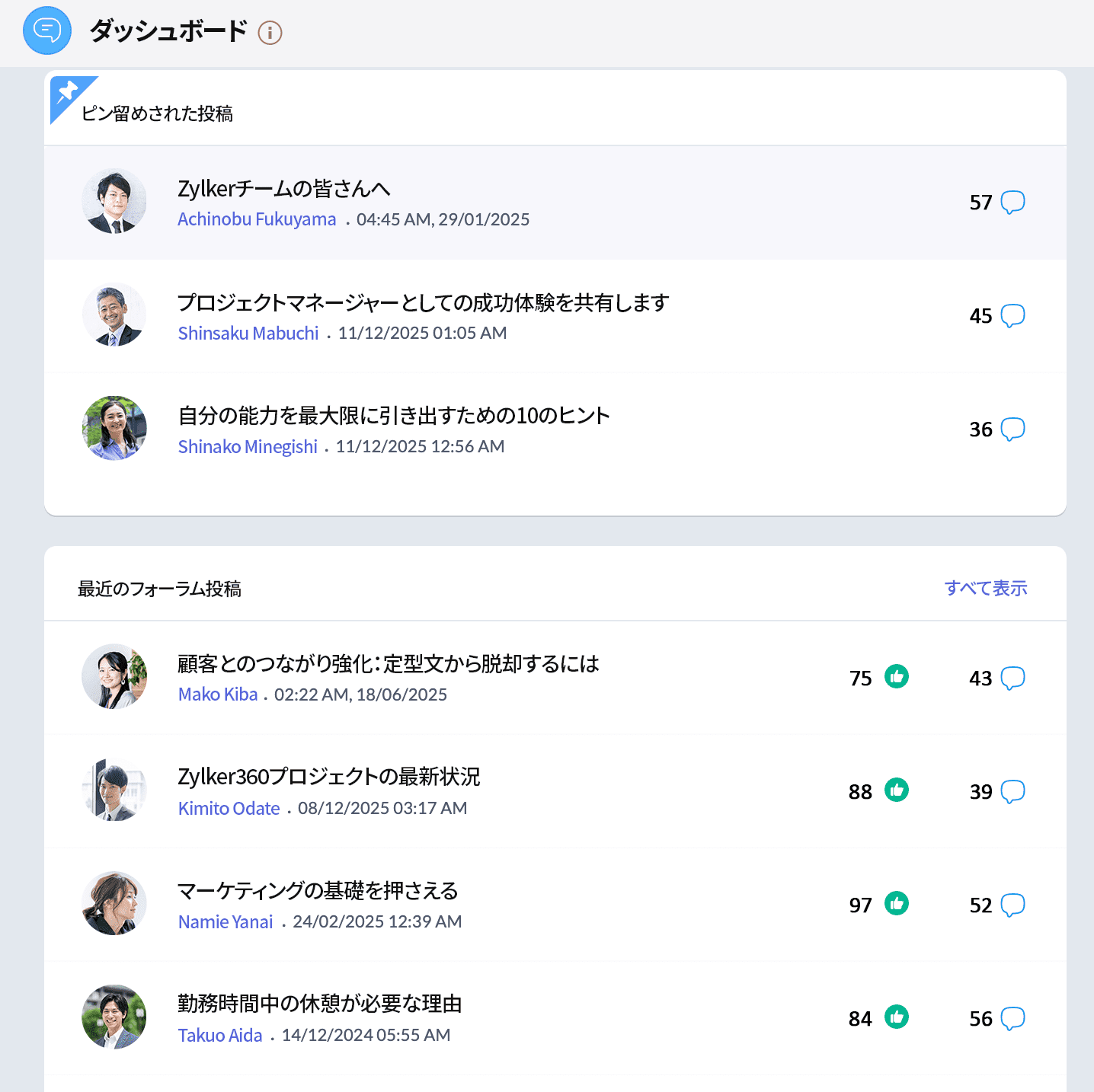Like Takuo Aida's post
This screenshot has height=1092, width=1094.
pyautogui.click(x=897, y=1017)
